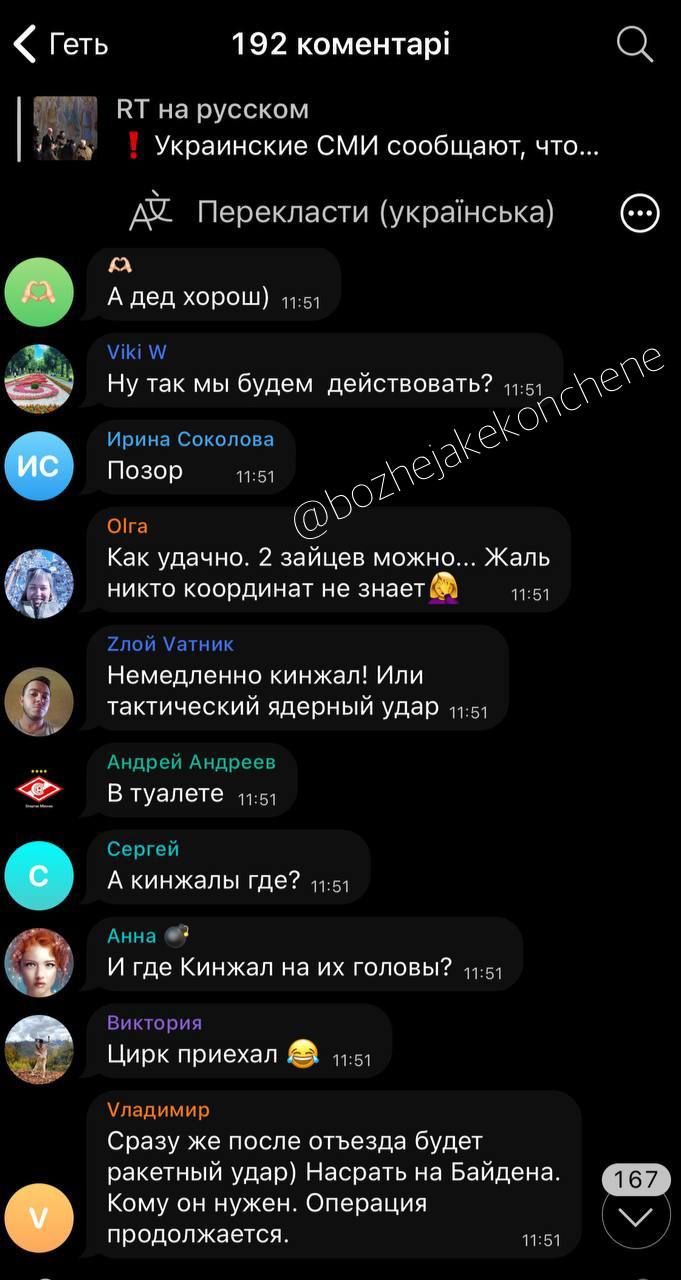Open Андрей Андреев's profile avatar
Screen dimensions: 681x1280
(x=39, y=789)
